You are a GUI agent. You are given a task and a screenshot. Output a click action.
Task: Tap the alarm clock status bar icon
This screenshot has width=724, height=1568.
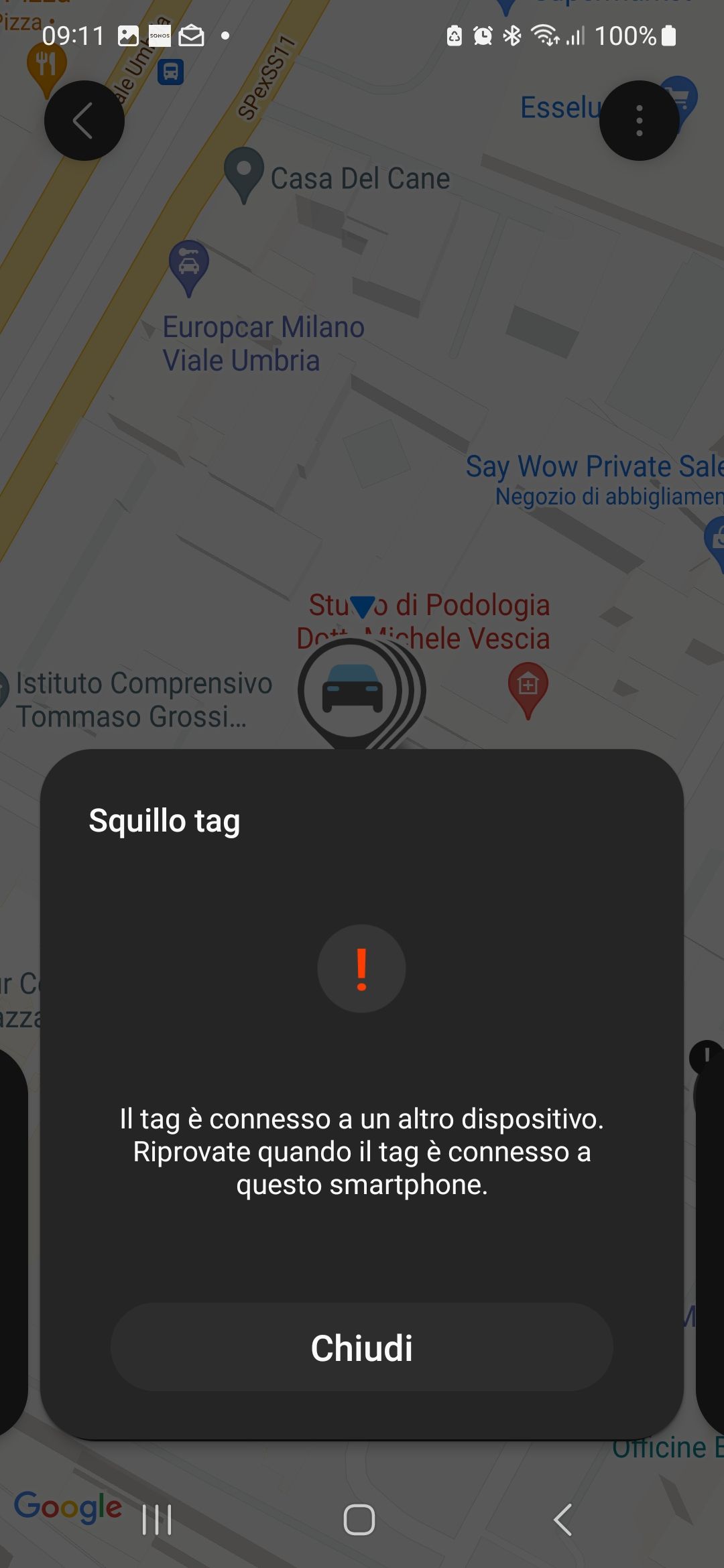point(484,36)
